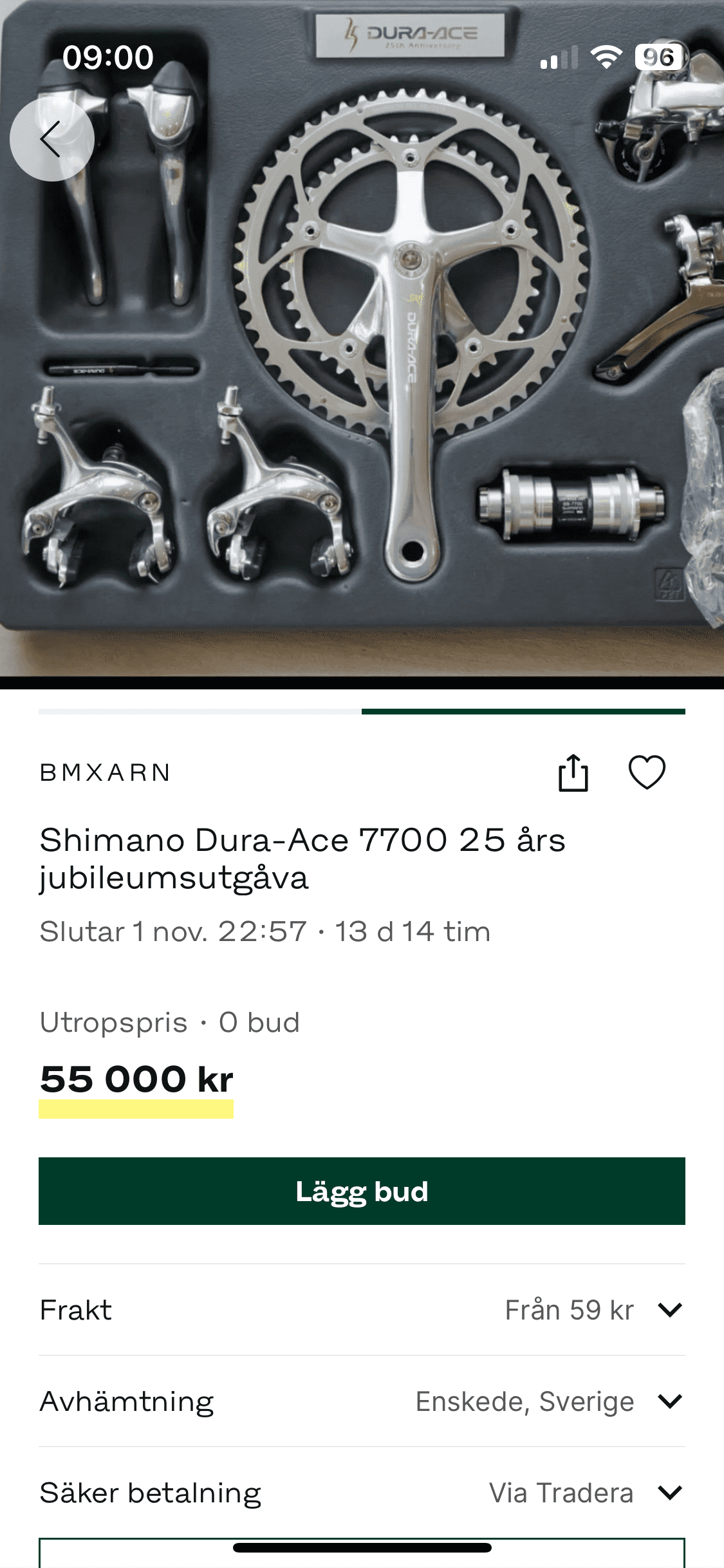
Task: Expand the Frakt shipping row
Action: click(670, 1310)
